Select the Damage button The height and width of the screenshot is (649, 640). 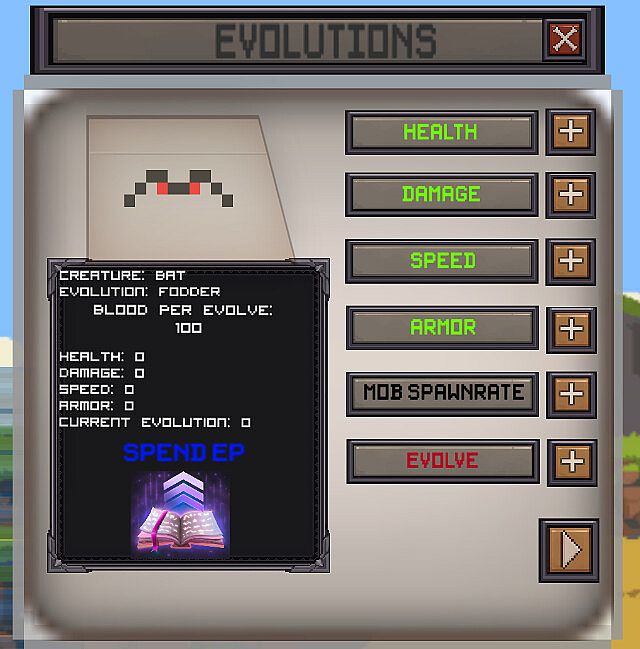click(441, 194)
